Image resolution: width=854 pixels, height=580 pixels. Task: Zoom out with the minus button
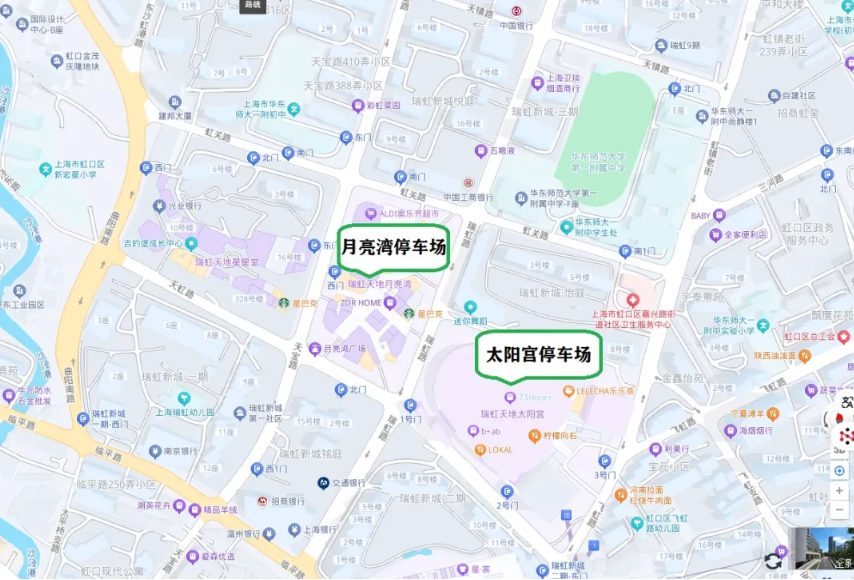click(839, 510)
